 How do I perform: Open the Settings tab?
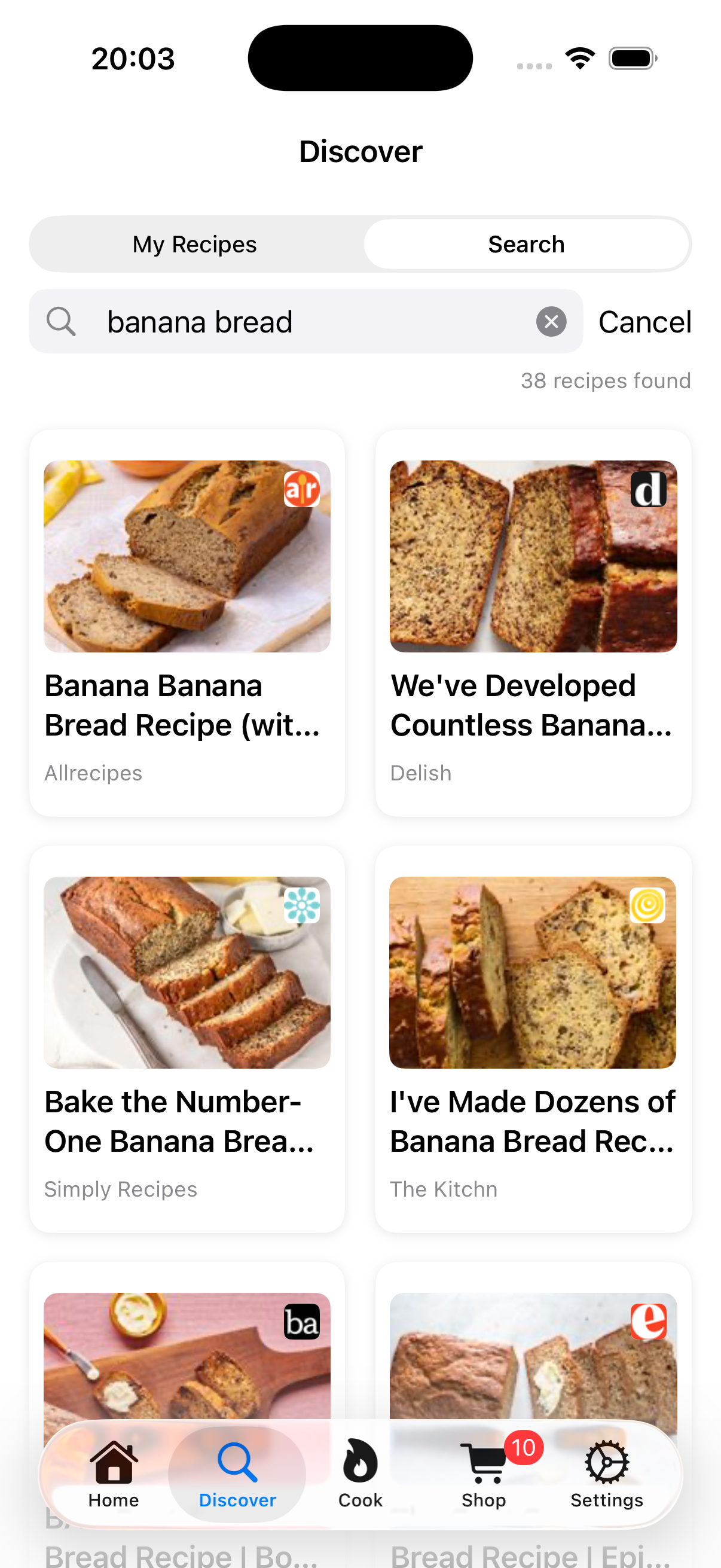point(607,1474)
